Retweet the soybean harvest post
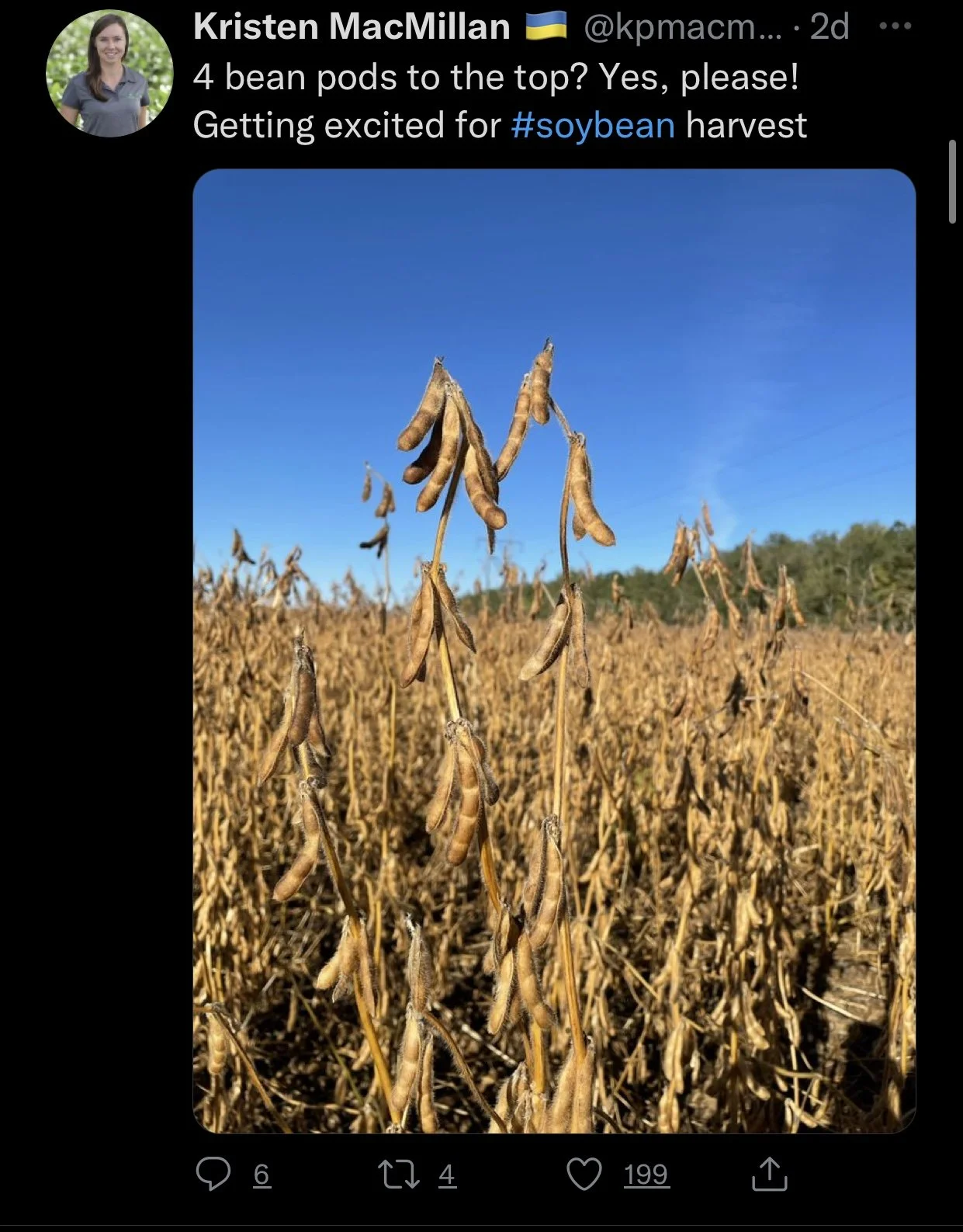Viewport: 963px width, 1232px height. pyautogui.click(x=397, y=1175)
